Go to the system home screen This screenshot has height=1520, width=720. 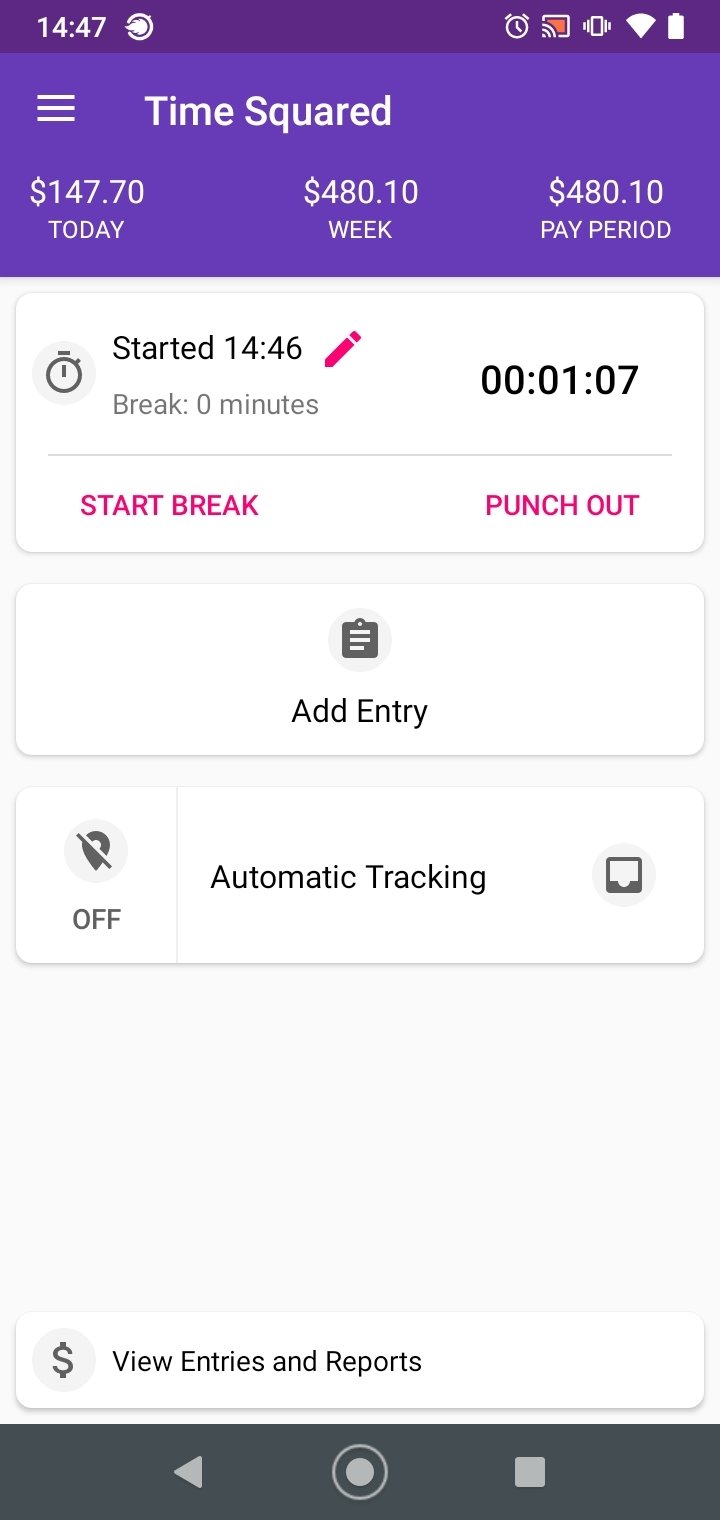tap(360, 1472)
